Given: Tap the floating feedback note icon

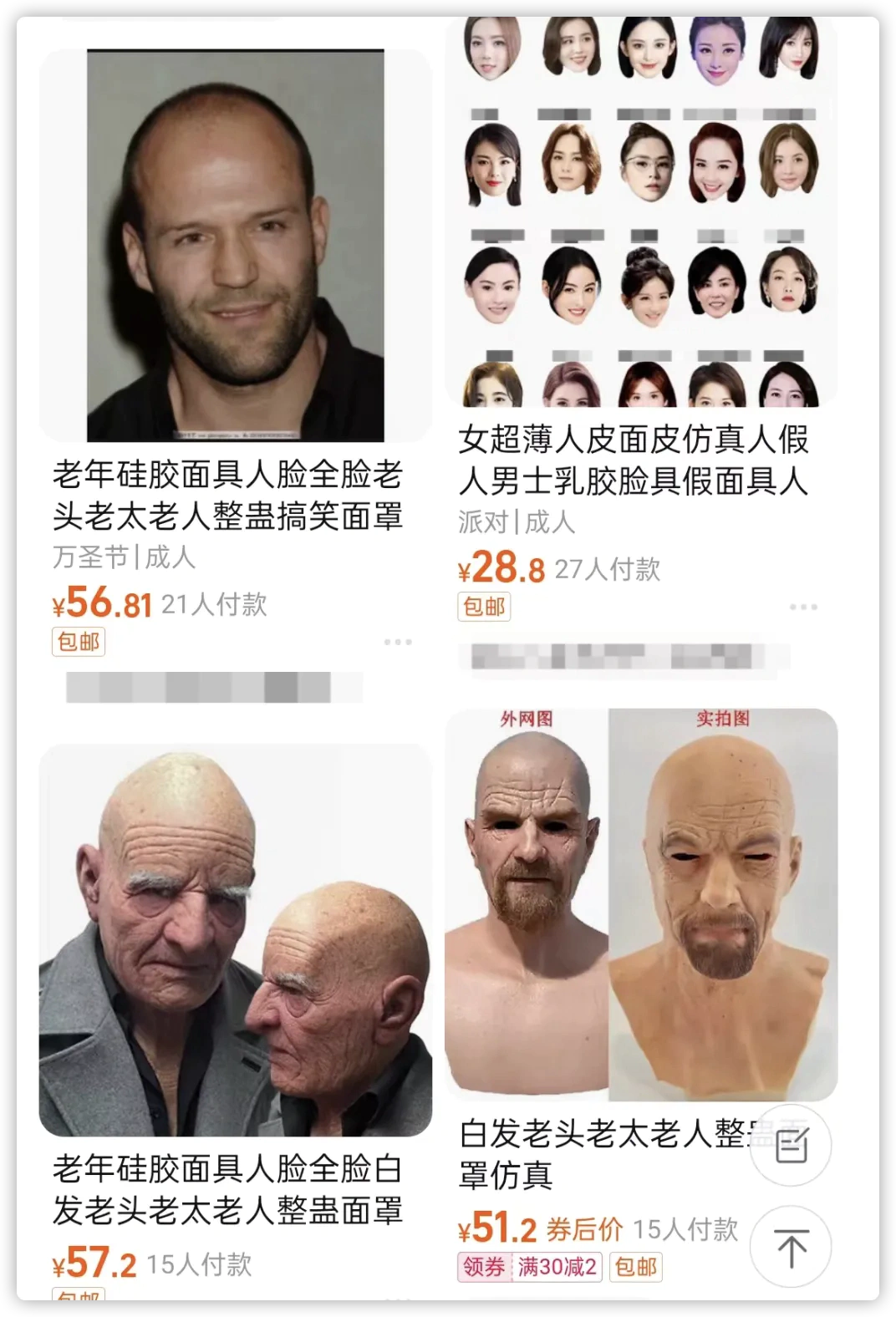Looking at the screenshot, I should 791,1146.
